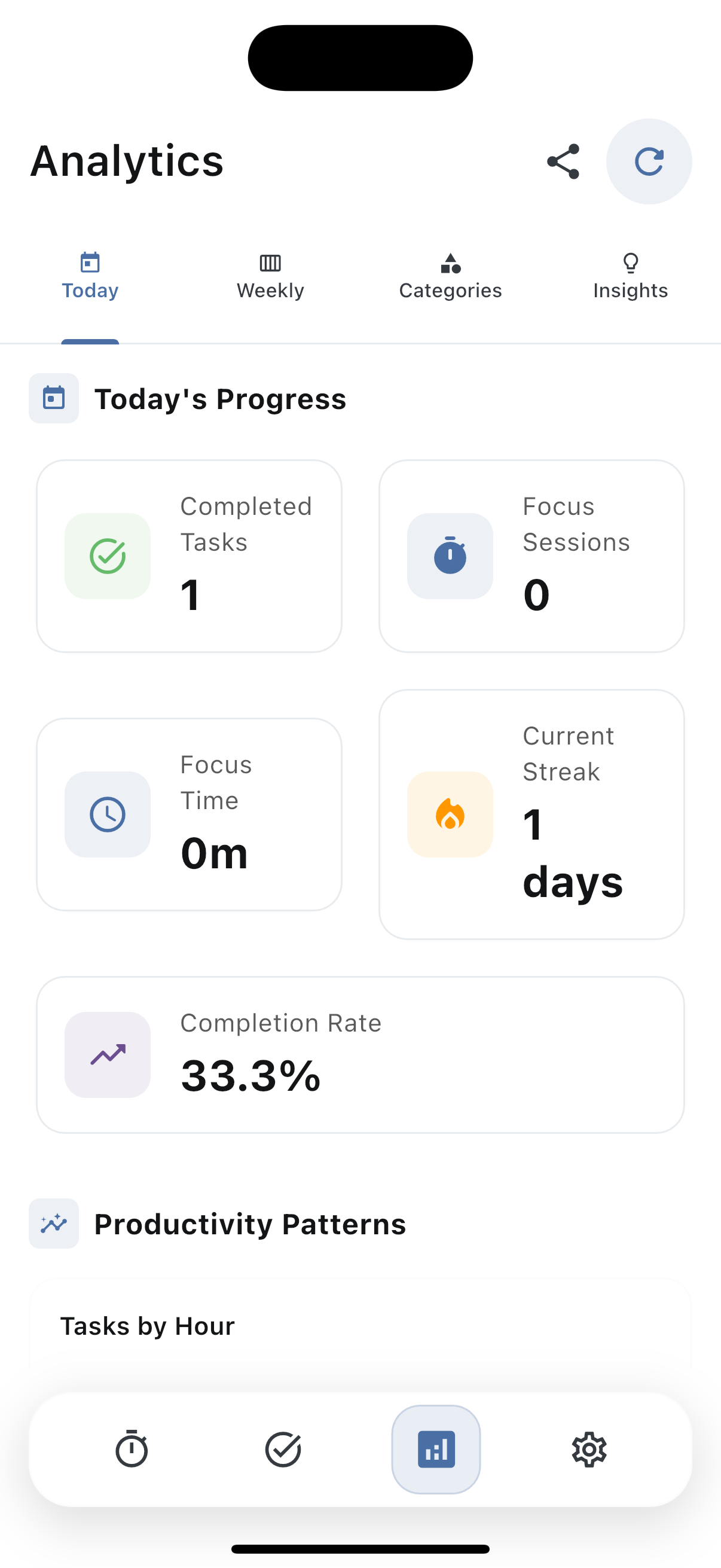Tap the green checkmark on Completed Tasks card

(107, 554)
